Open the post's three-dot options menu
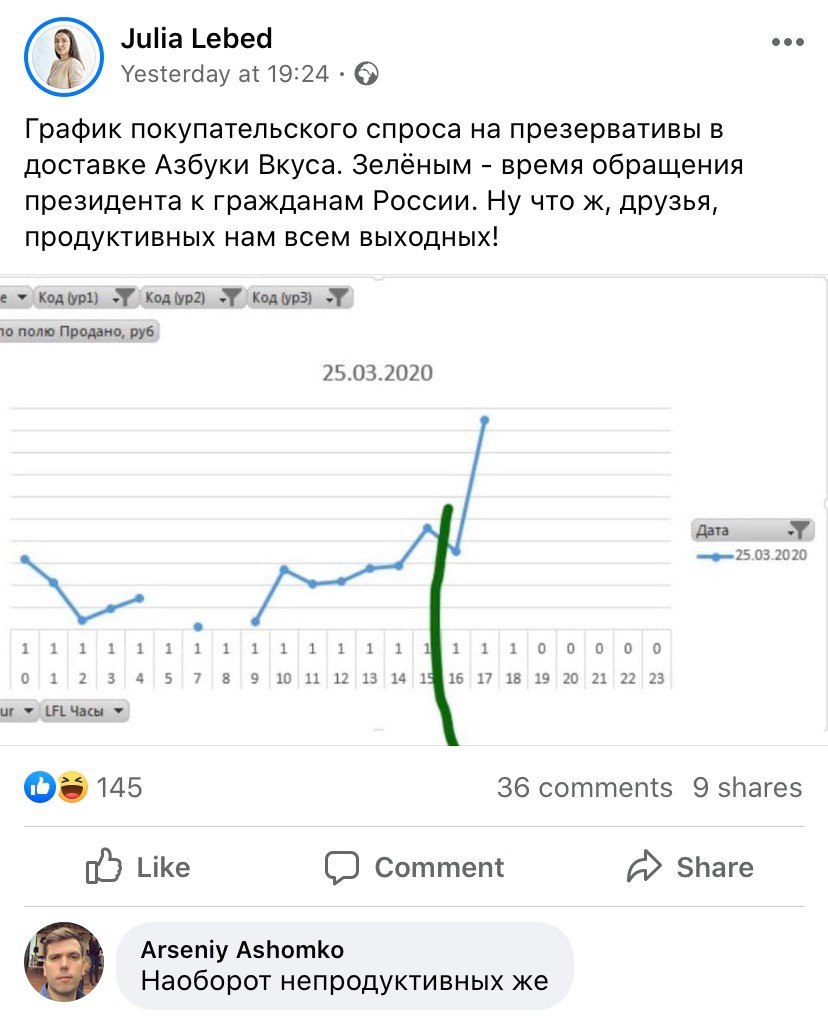The height and width of the screenshot is (1016, 828). [788, 43]
